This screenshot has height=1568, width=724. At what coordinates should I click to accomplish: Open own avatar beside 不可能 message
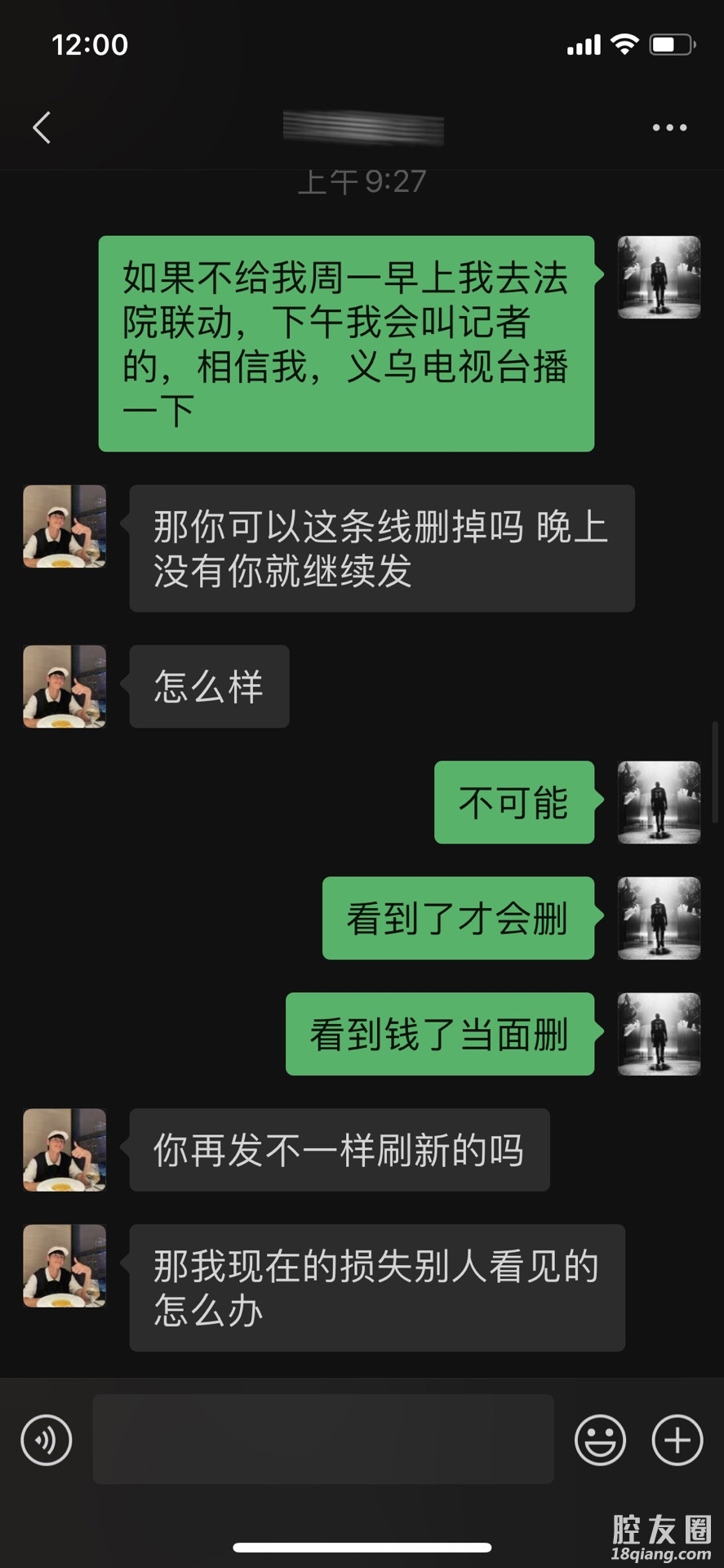click(x=659, y=803)
